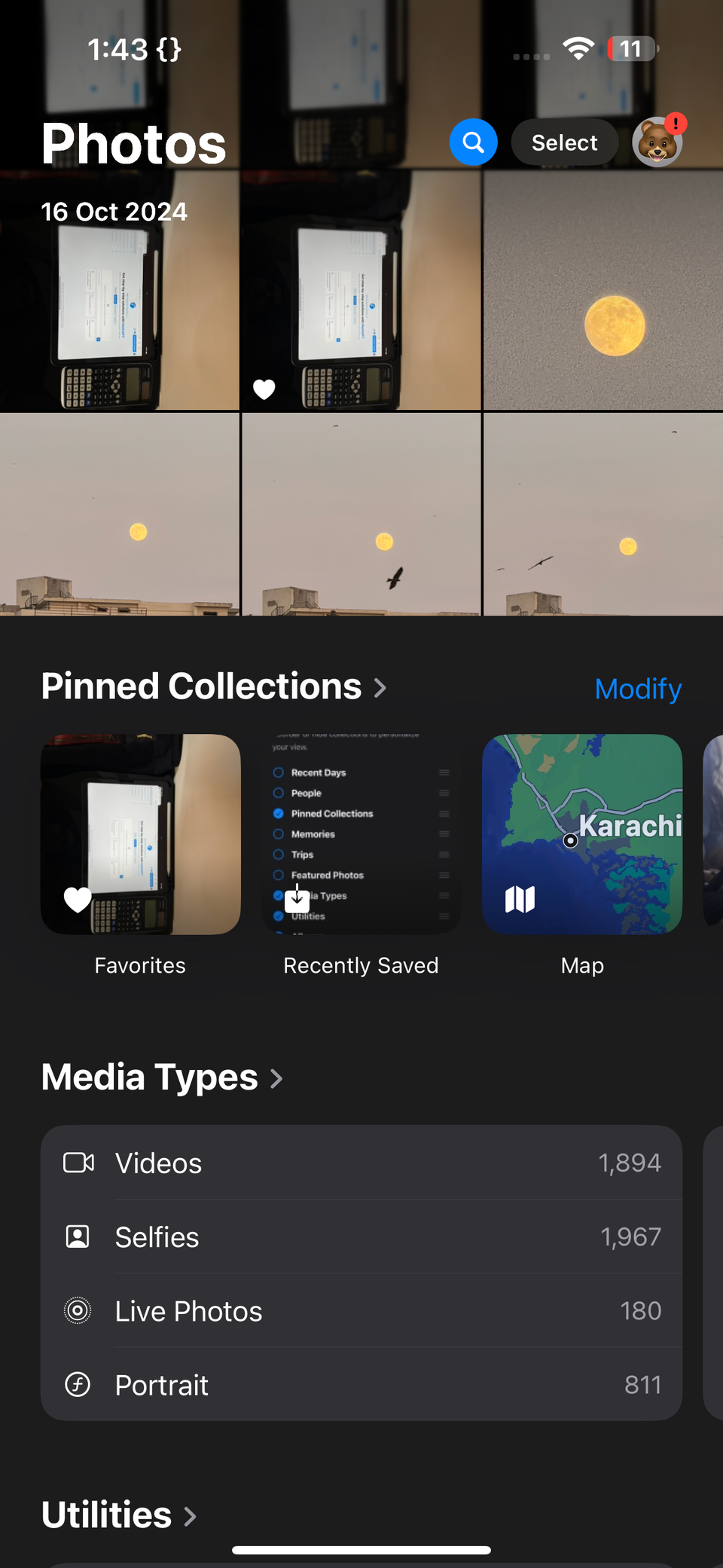This screenshot has height=1568, width=723.
Task: Tap the map icon on the Map collection
Action: click(520, 899)
